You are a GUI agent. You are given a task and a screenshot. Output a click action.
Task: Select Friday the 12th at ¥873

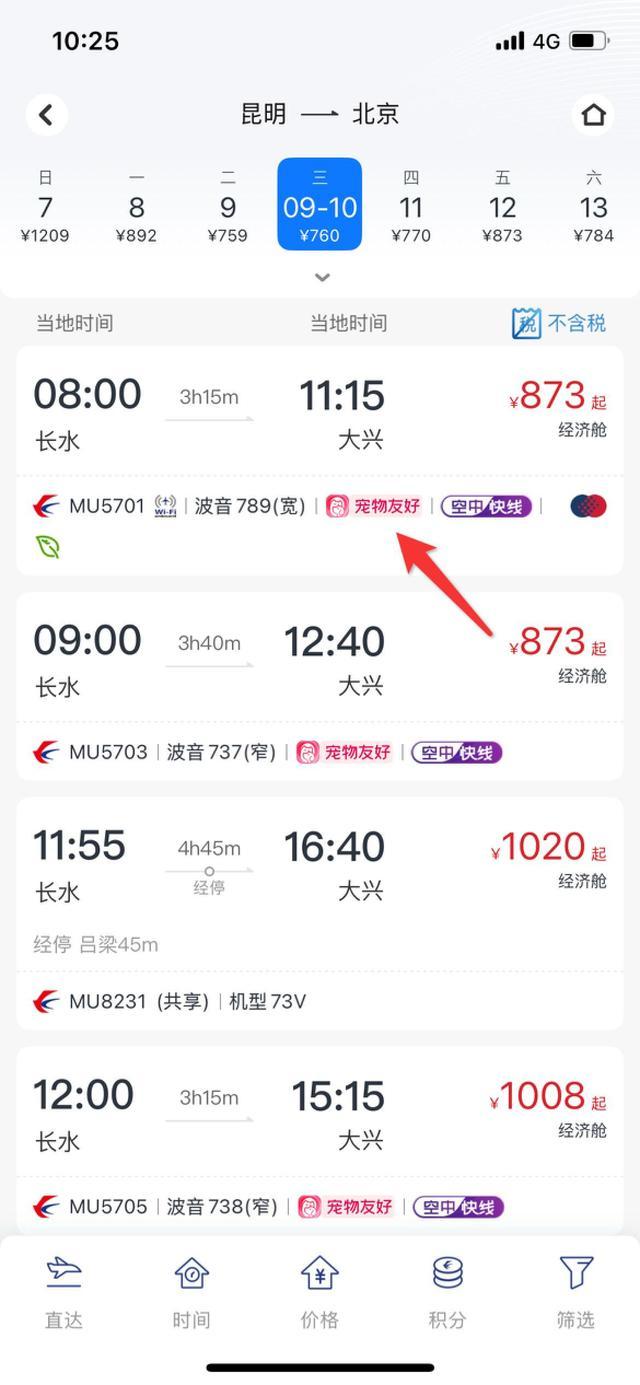click(x=502, y=207)
